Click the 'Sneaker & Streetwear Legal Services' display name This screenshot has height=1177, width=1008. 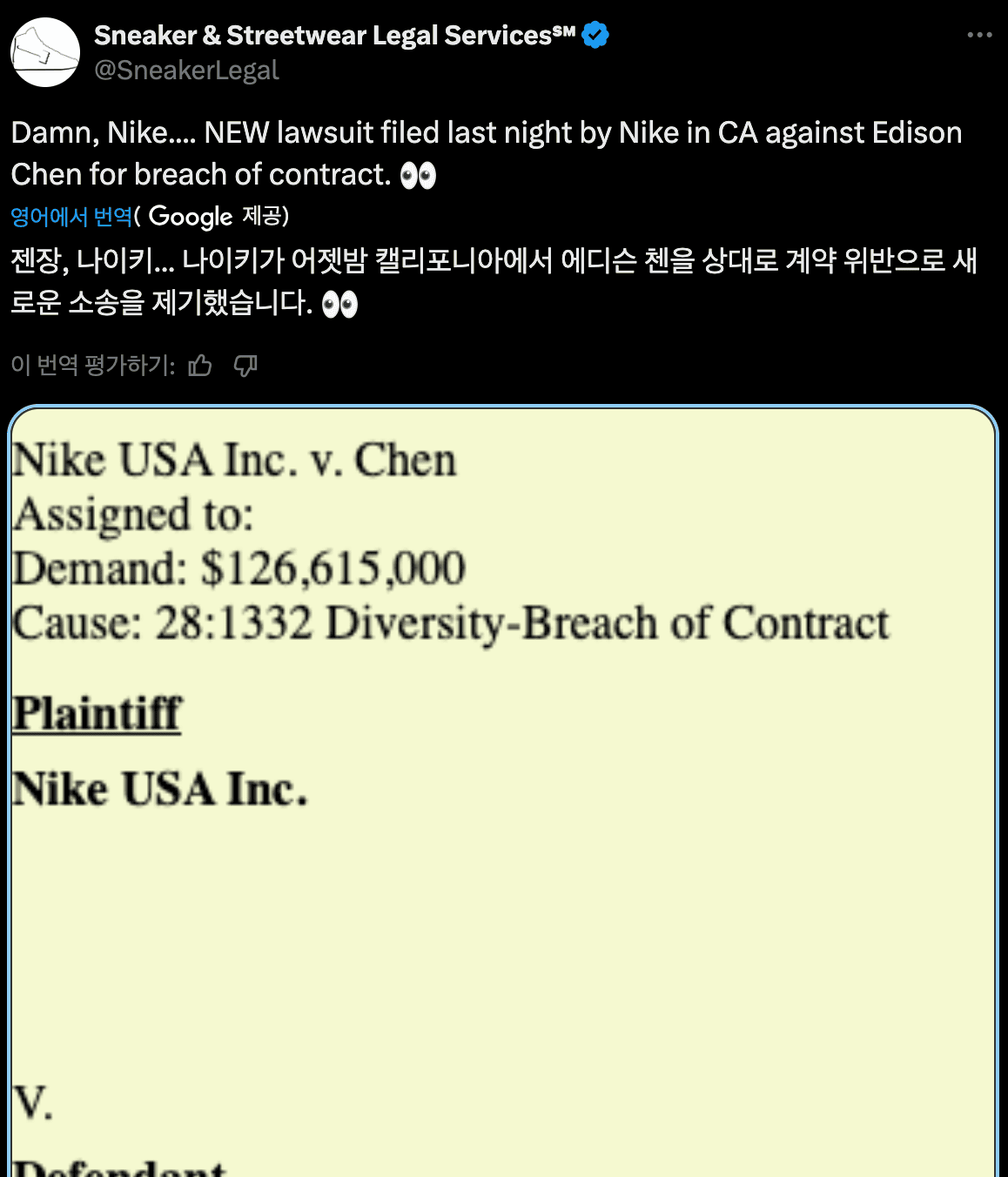331,35
